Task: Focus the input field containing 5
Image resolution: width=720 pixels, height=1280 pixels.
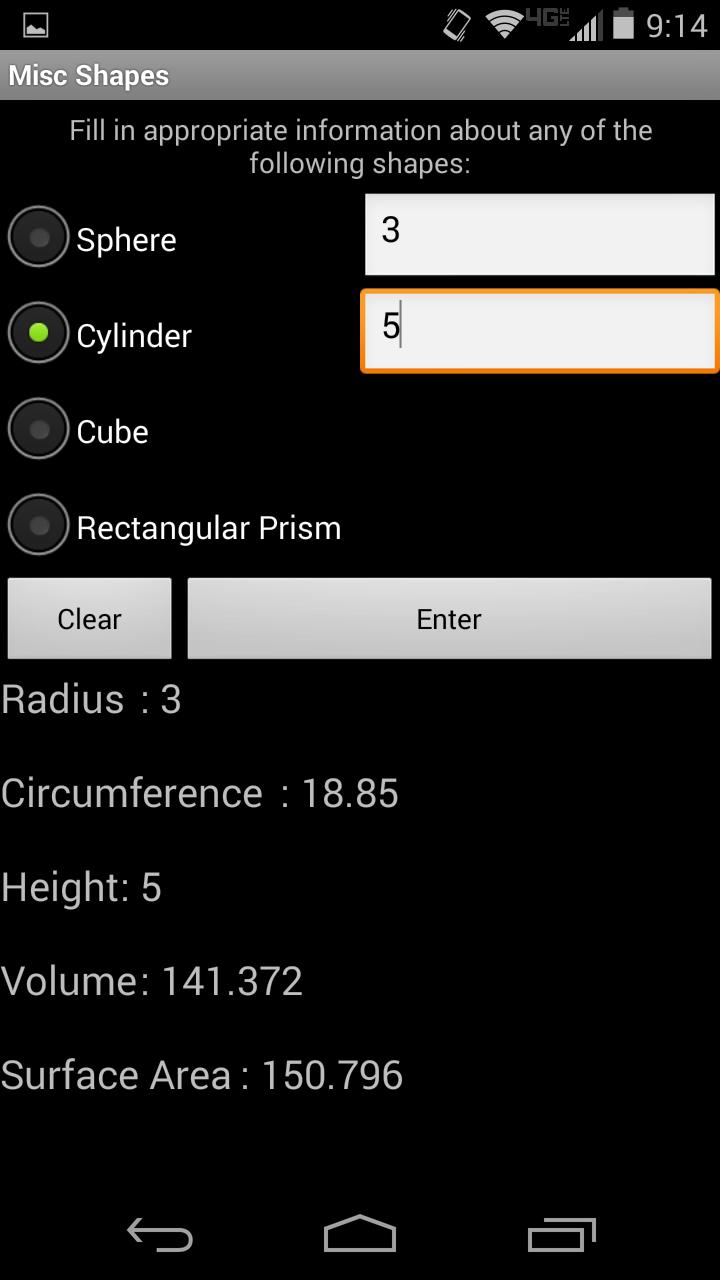Action: pyautogui.click(x=540, y=331)
